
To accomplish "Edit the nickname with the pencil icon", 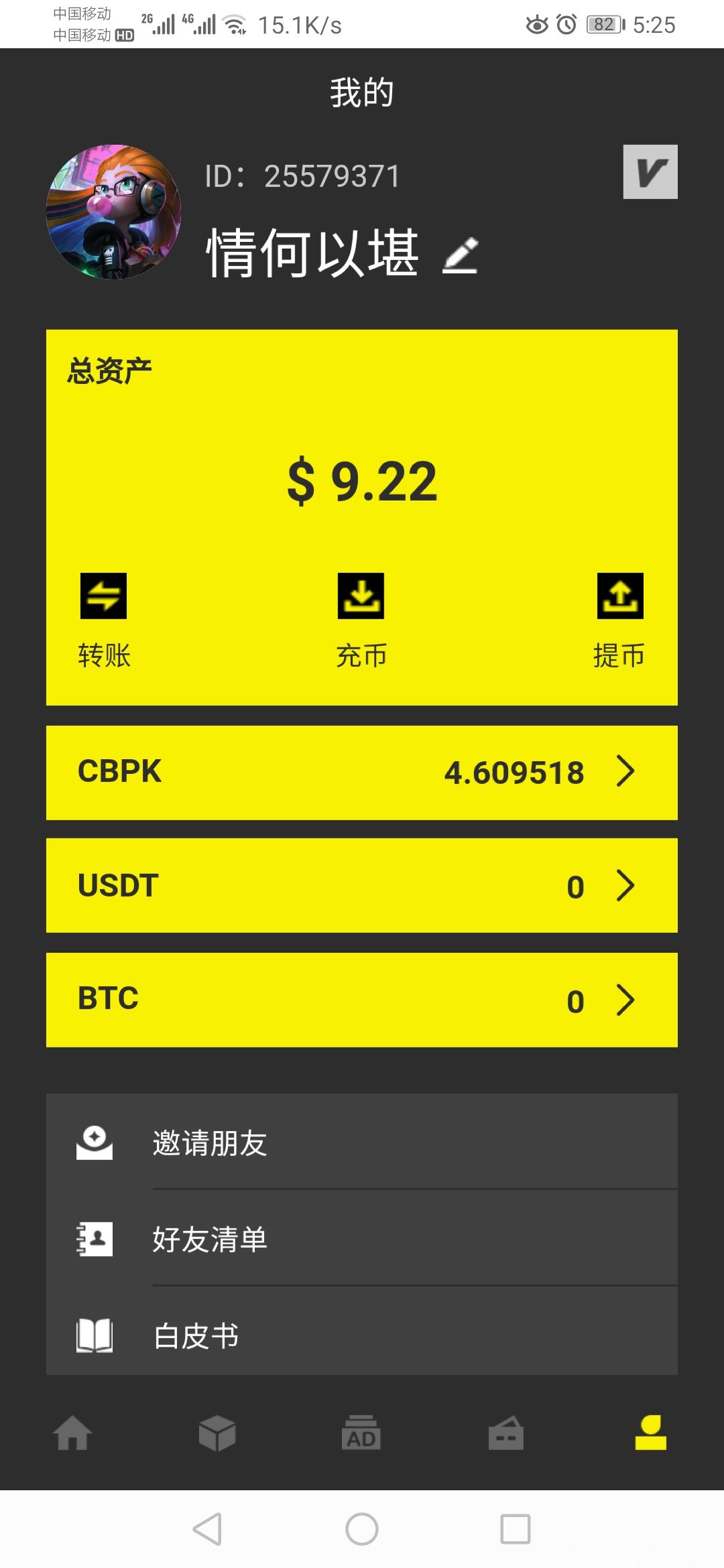I will [x=460, y=255].
